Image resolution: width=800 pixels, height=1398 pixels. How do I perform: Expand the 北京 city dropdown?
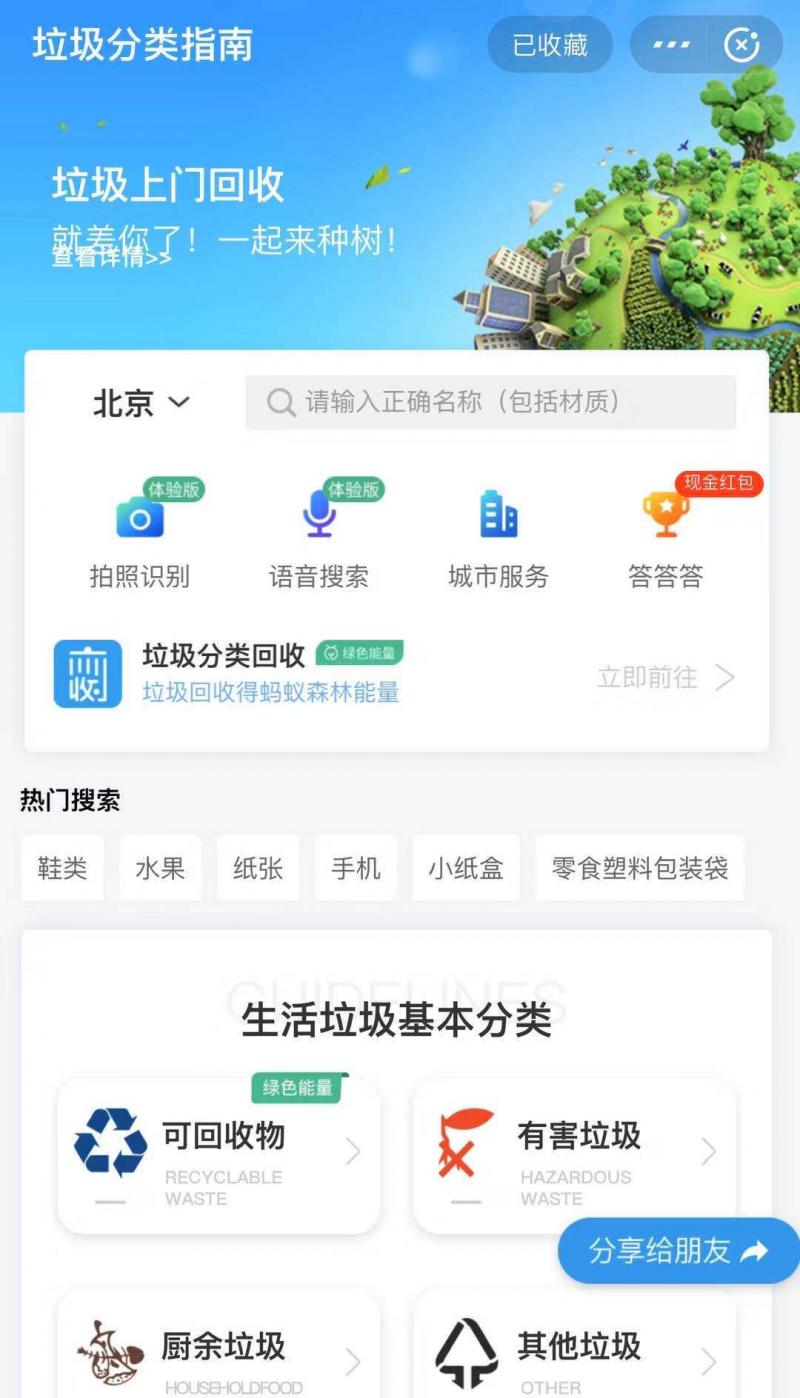141,402
